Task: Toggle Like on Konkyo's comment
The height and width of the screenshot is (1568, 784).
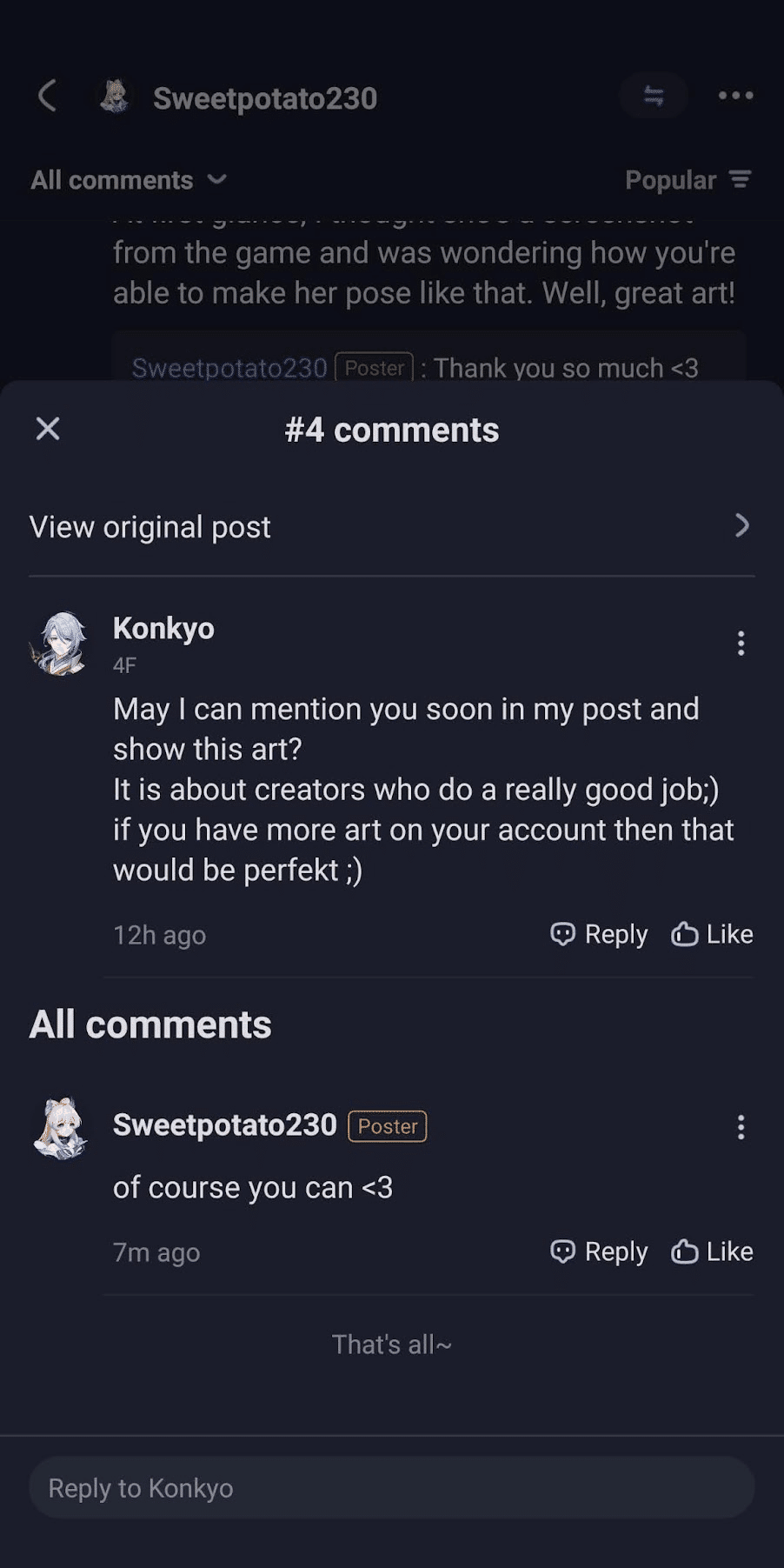Action: [711, 933]
